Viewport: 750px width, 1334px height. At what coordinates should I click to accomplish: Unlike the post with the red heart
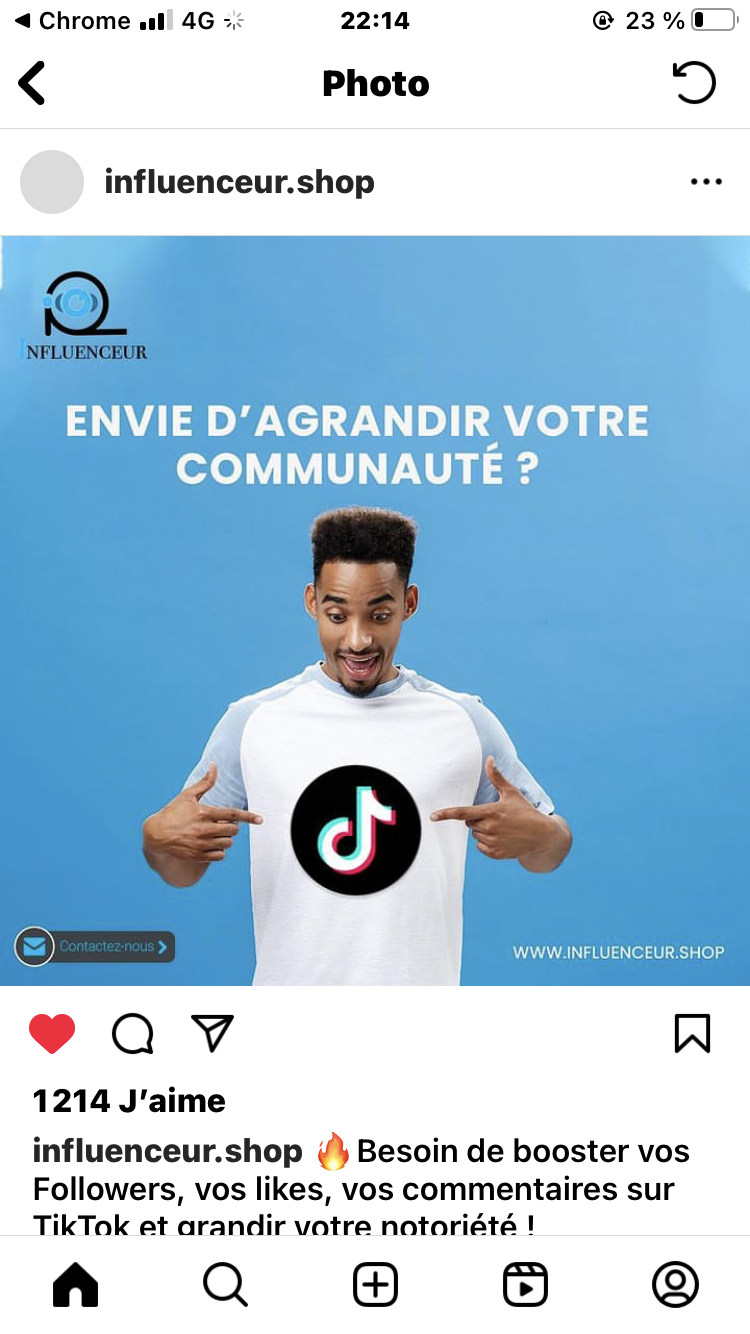[52, 1033]
